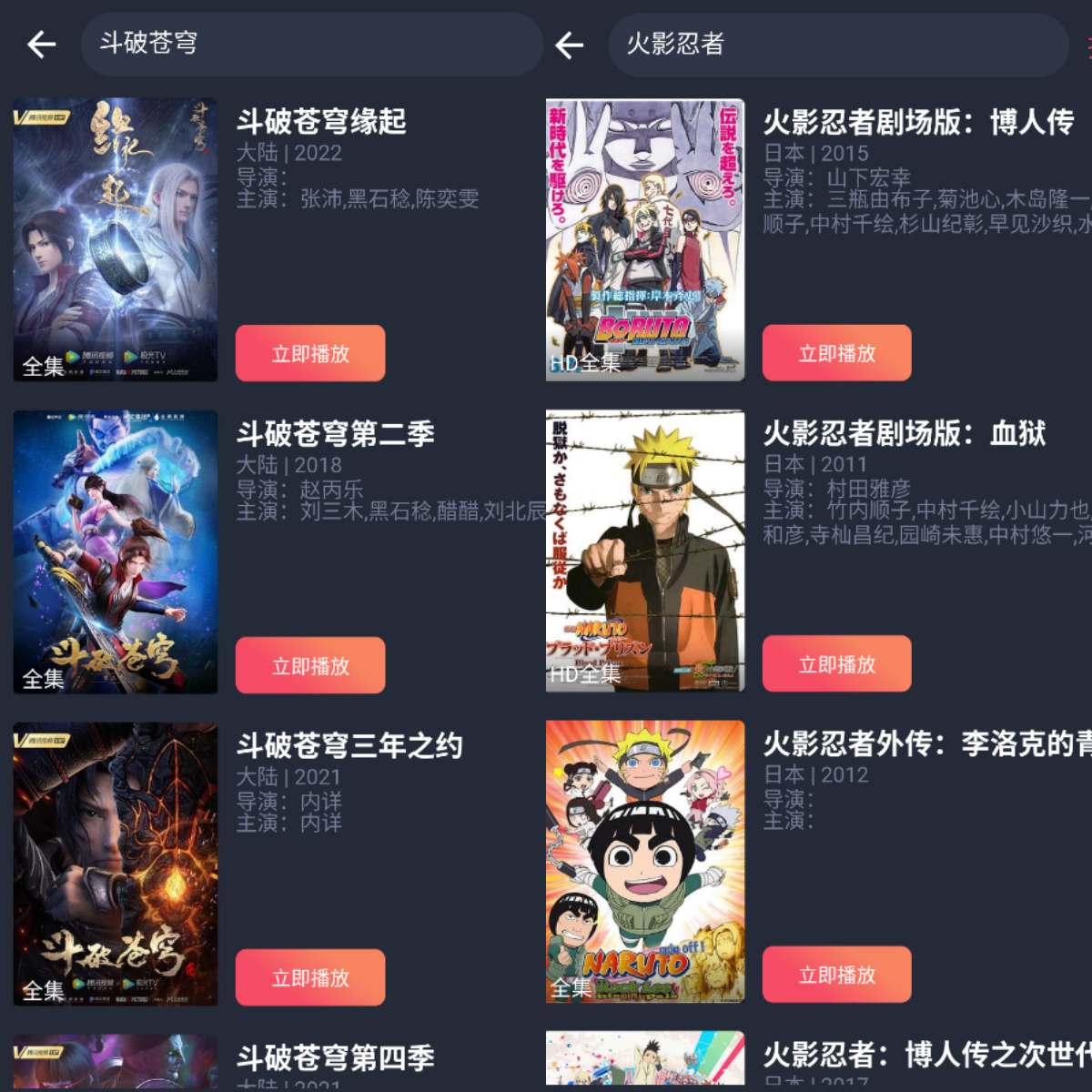Open 斗破苍穹三年之约 poster
Screen dimensions: 1092x1092
(x=116, y=864)
